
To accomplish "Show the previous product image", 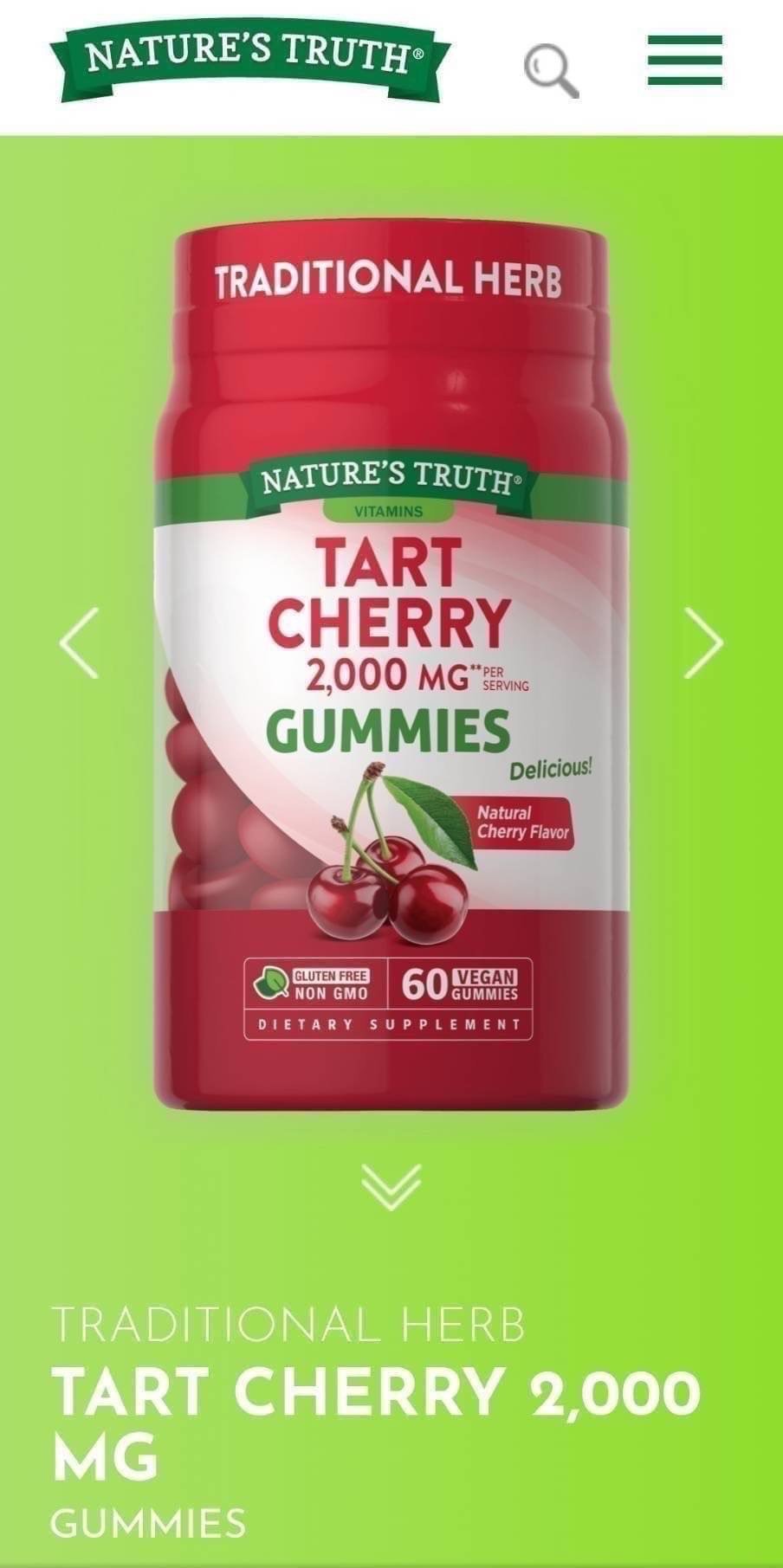I will pos(80,642).
